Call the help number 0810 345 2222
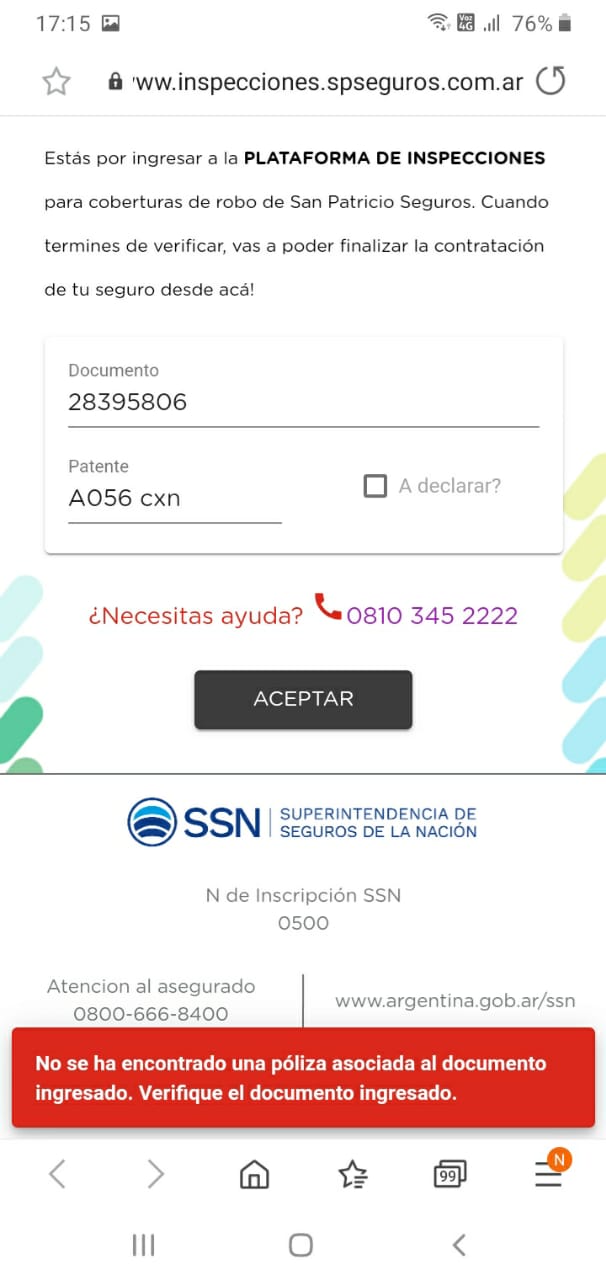 (431, 615)
